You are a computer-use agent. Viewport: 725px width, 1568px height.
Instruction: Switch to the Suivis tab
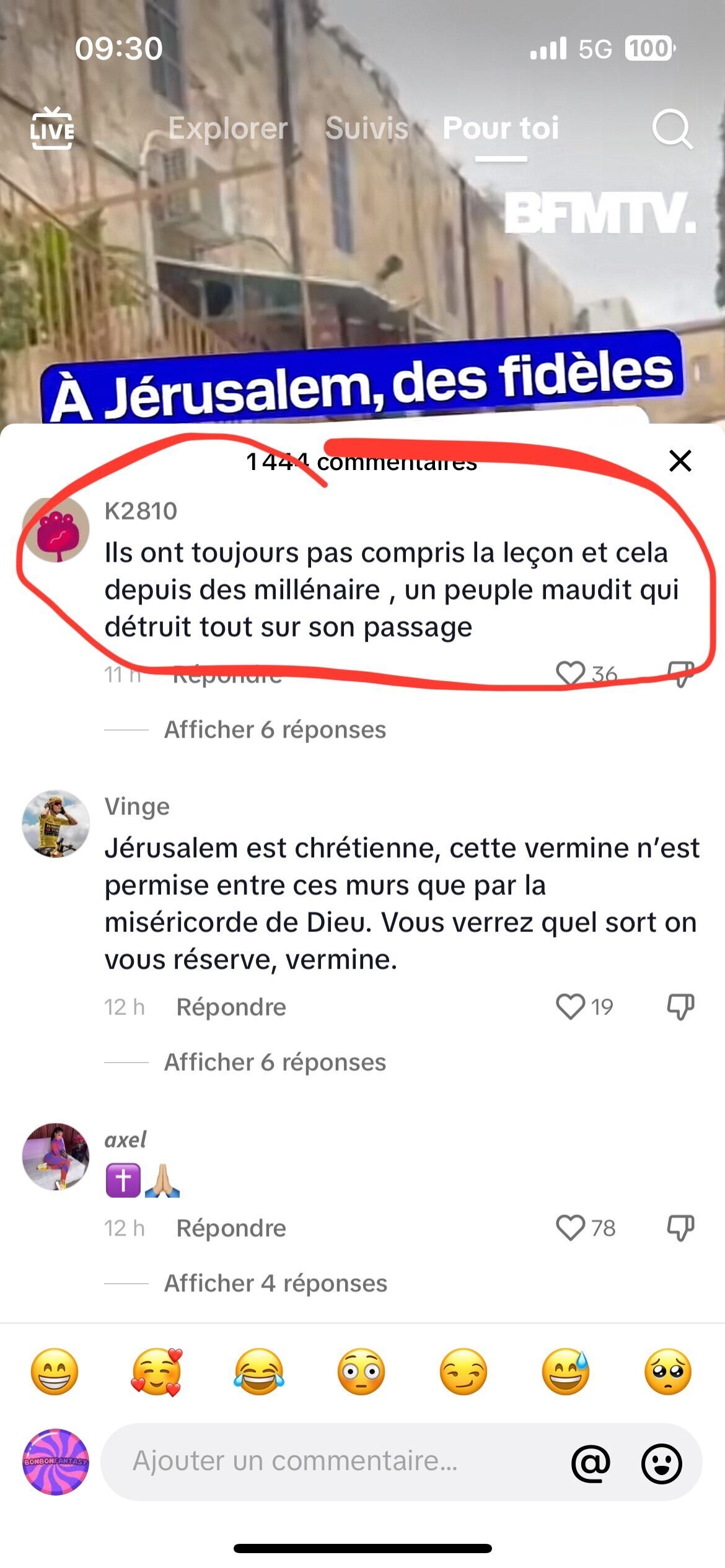[x=367, y=128]
